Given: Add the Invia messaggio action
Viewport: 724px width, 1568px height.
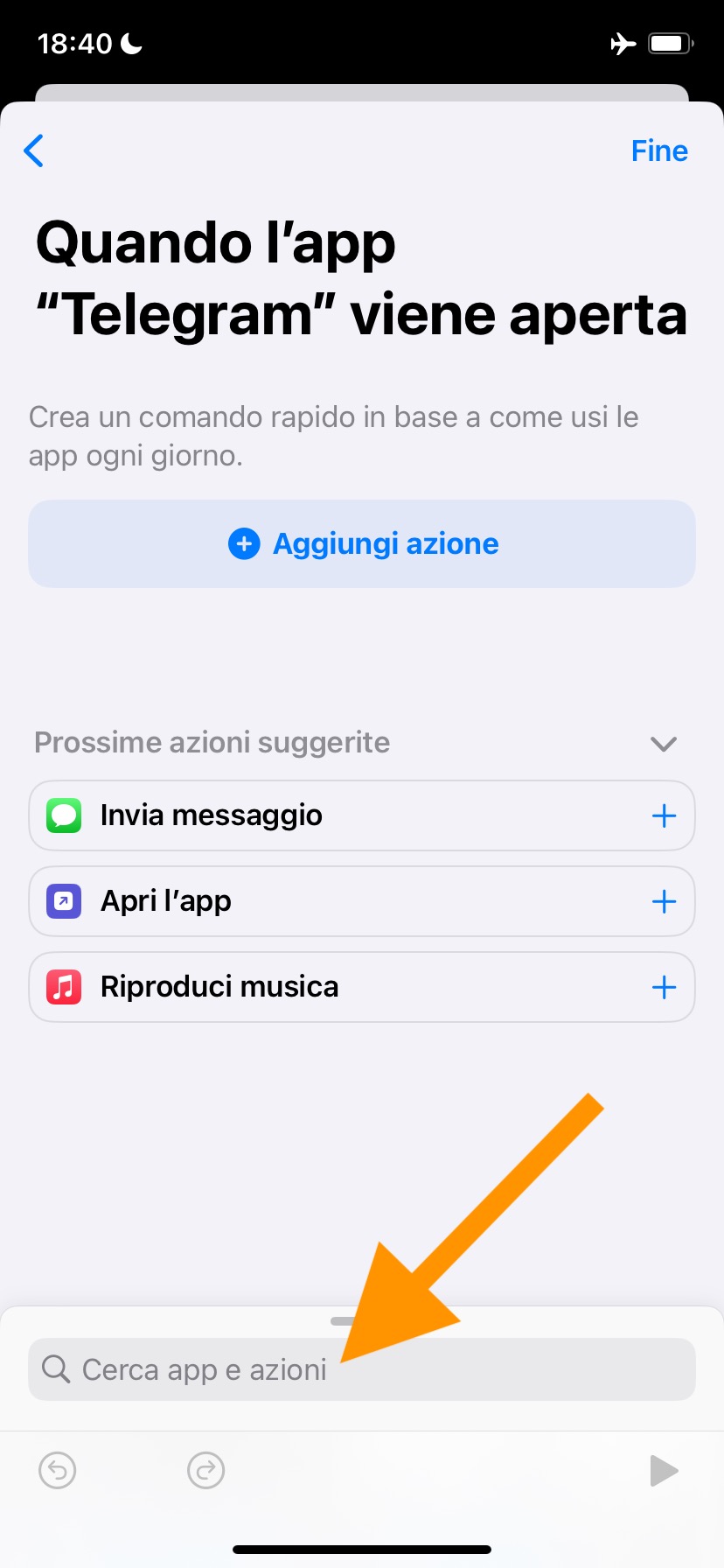Looking at the screenshot, I should click(664, 815).
